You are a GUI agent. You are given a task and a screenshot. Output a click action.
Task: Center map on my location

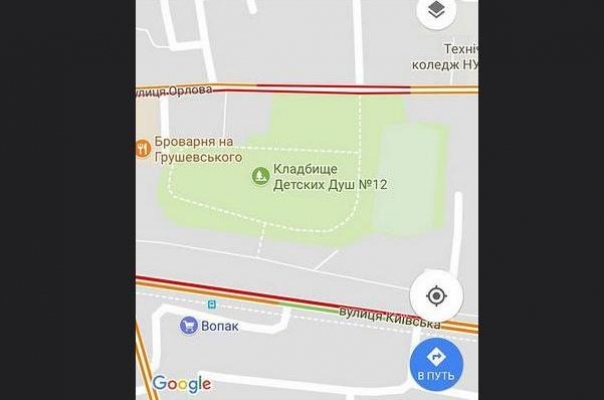point(436,296)
